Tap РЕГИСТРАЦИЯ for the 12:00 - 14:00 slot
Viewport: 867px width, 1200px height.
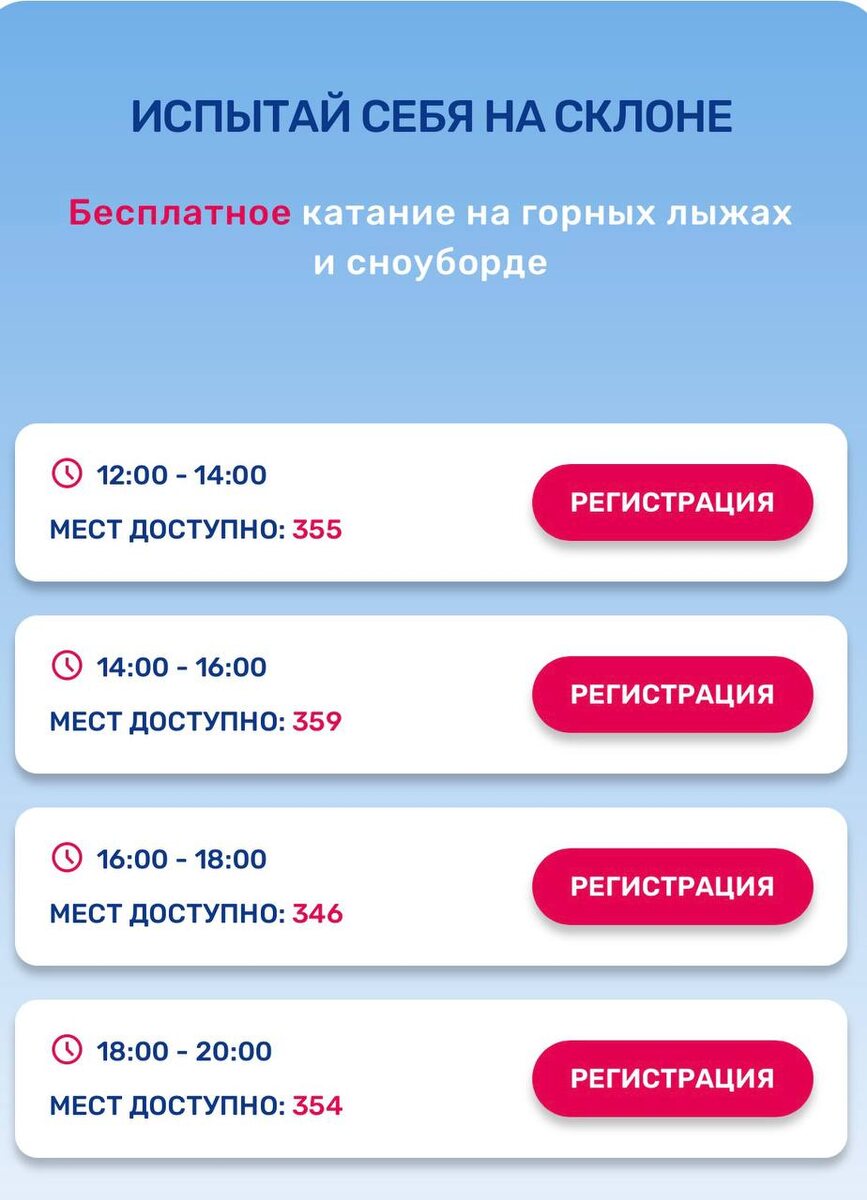coord(672,502)
